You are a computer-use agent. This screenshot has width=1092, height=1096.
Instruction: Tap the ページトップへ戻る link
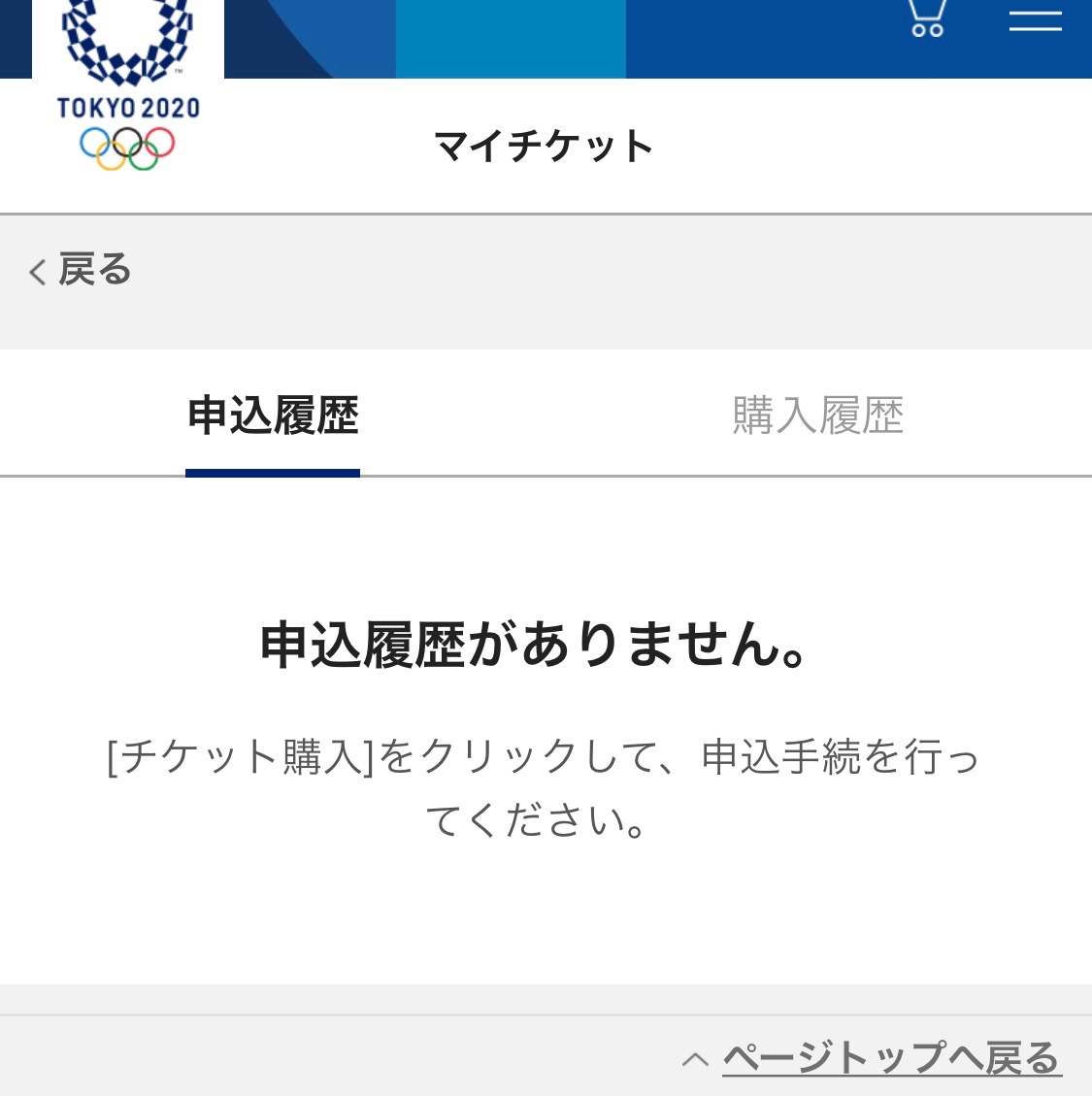(x=890, y=1058)
